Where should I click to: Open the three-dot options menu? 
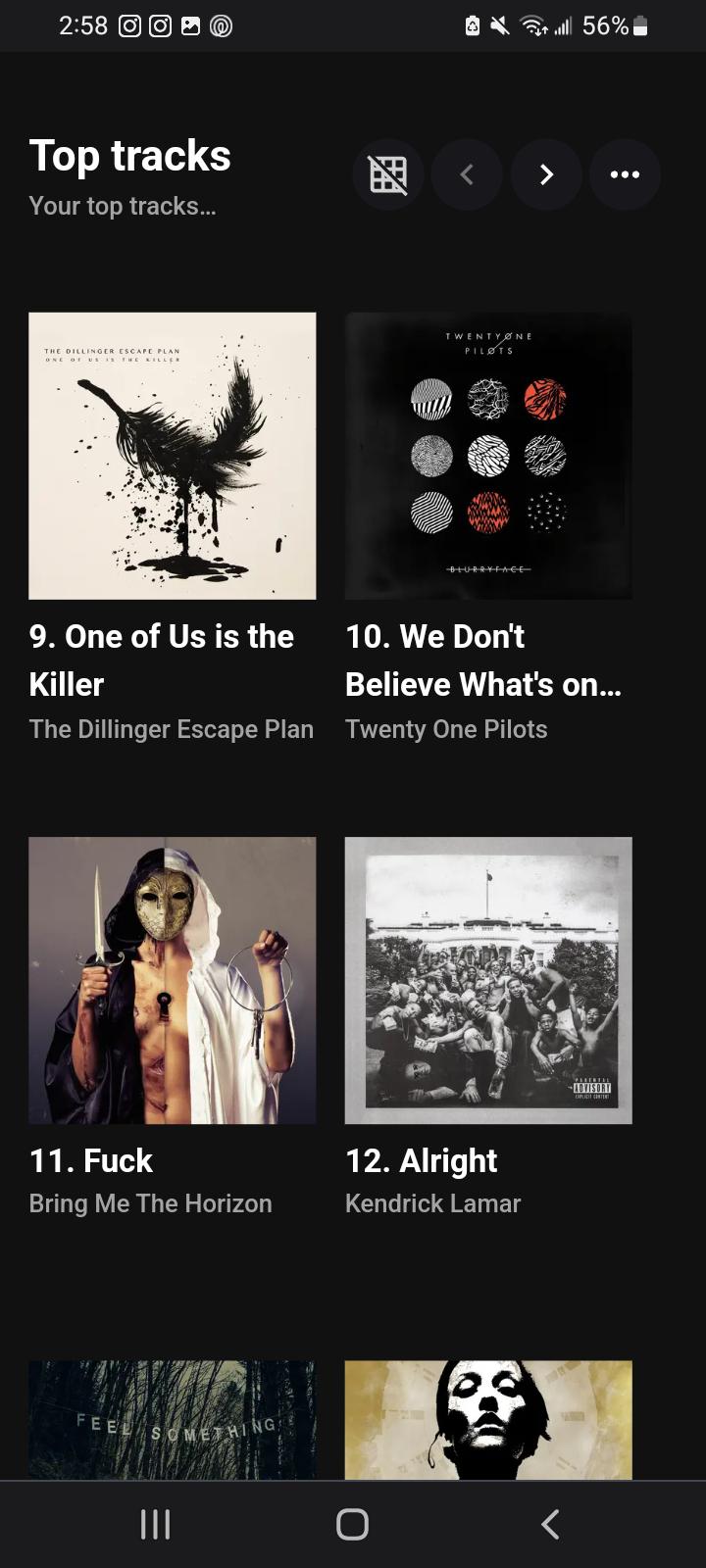pyautogui.click(x=625, y=174)
